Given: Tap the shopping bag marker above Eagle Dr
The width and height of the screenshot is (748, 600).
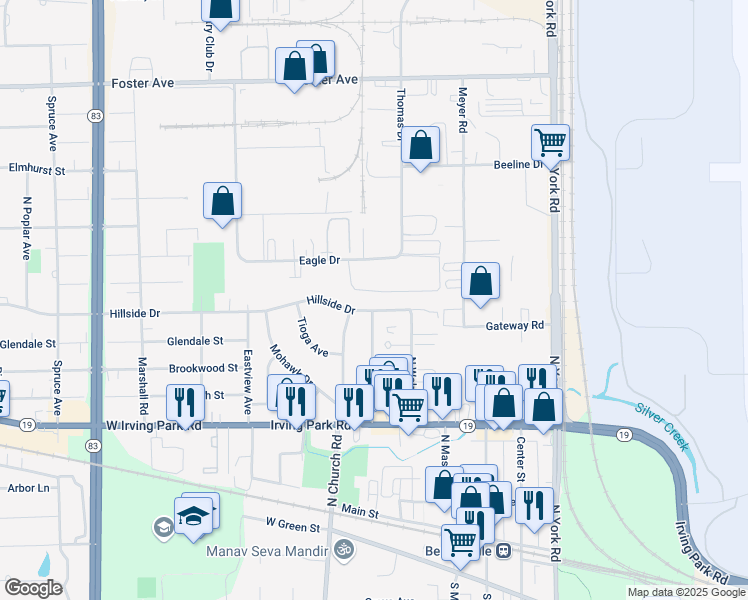Looking at the screenshot, I should 222,201.
